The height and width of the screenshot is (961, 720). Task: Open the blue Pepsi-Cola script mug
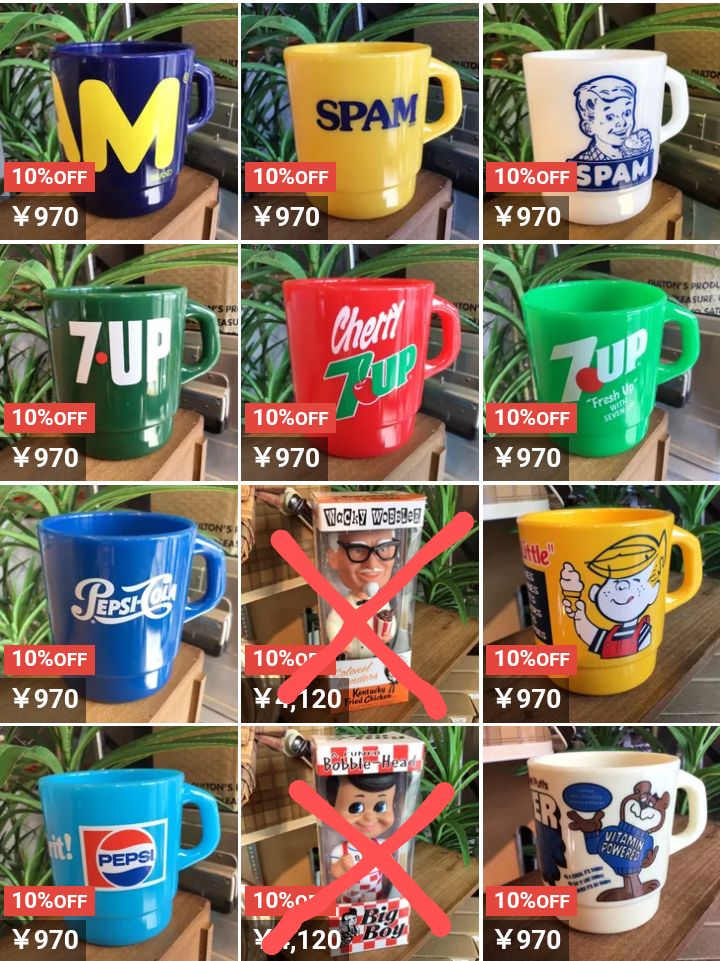pos(120,602)
